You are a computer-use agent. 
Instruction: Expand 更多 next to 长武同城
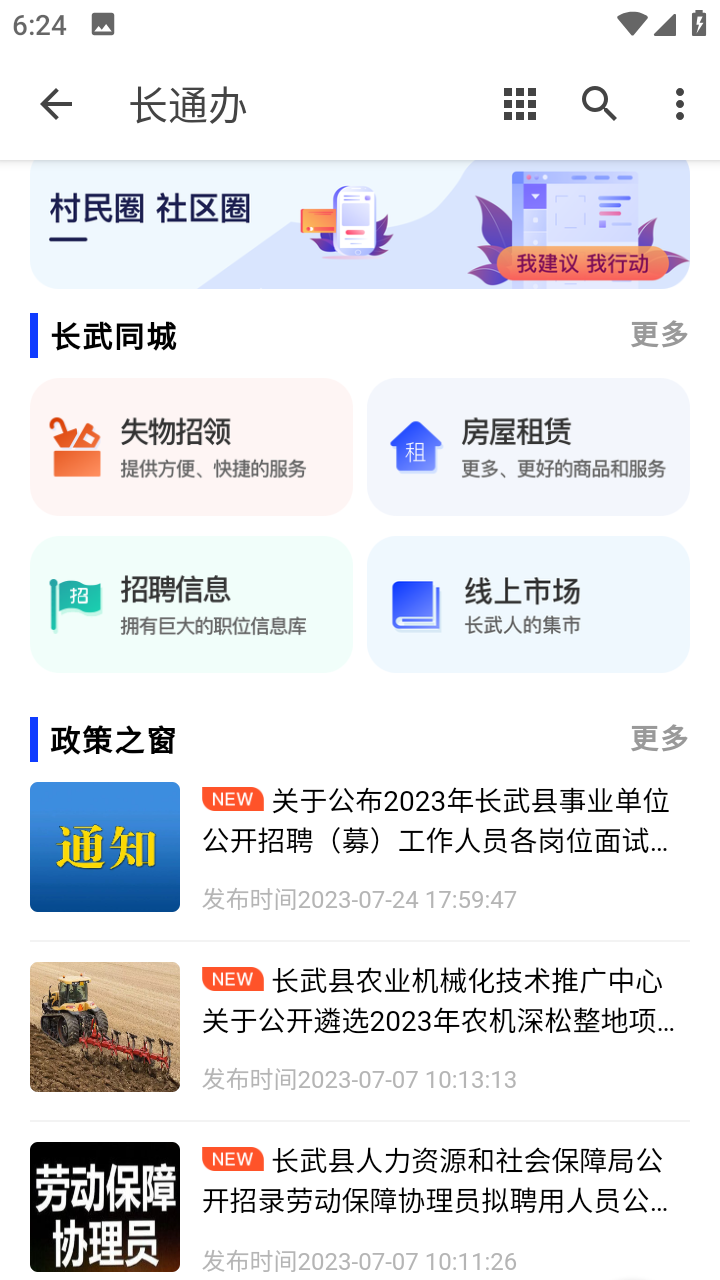click(657, 335)
